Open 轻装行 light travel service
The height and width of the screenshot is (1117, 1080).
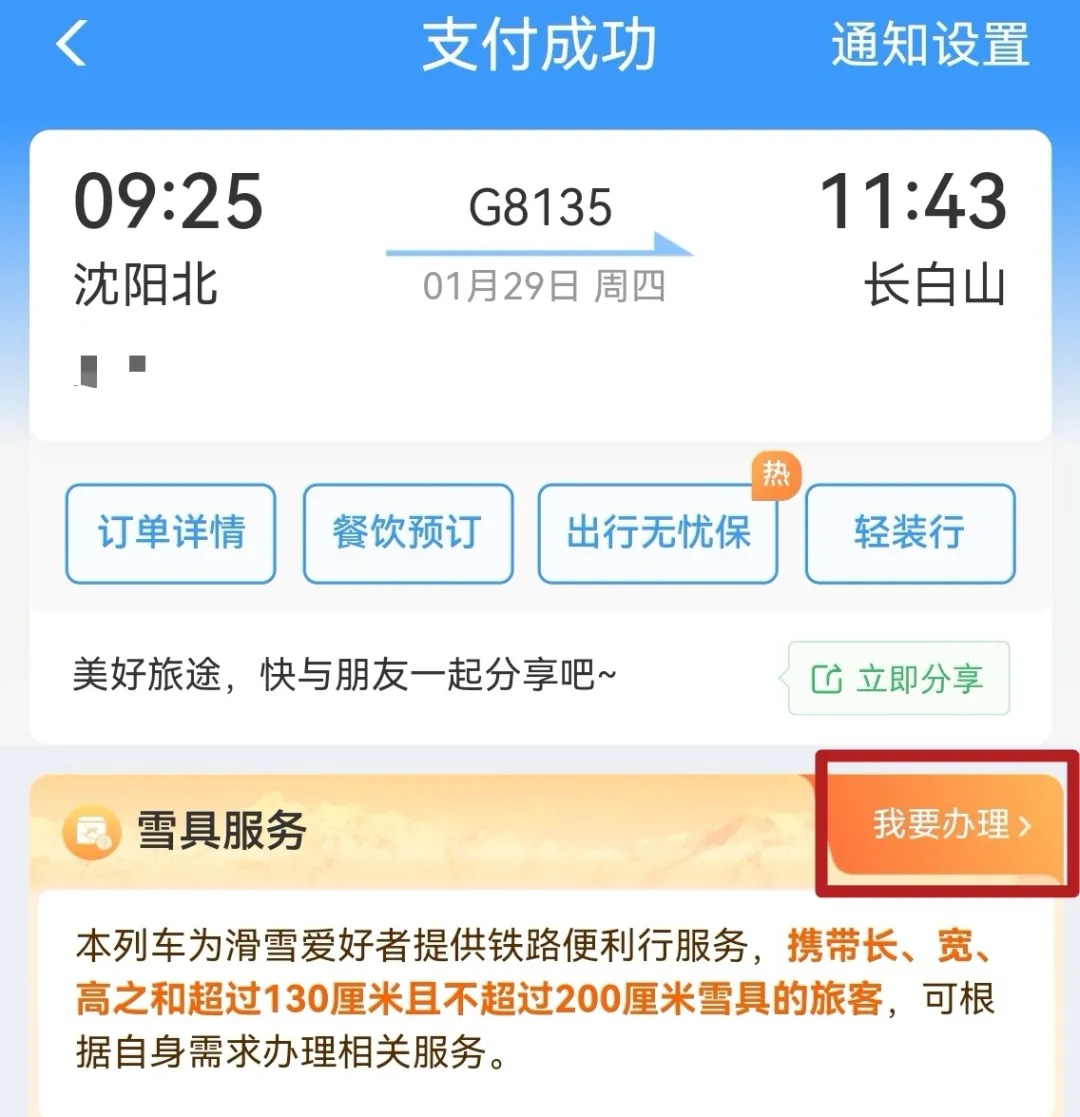pyautogui.click(x=909, y=533)
